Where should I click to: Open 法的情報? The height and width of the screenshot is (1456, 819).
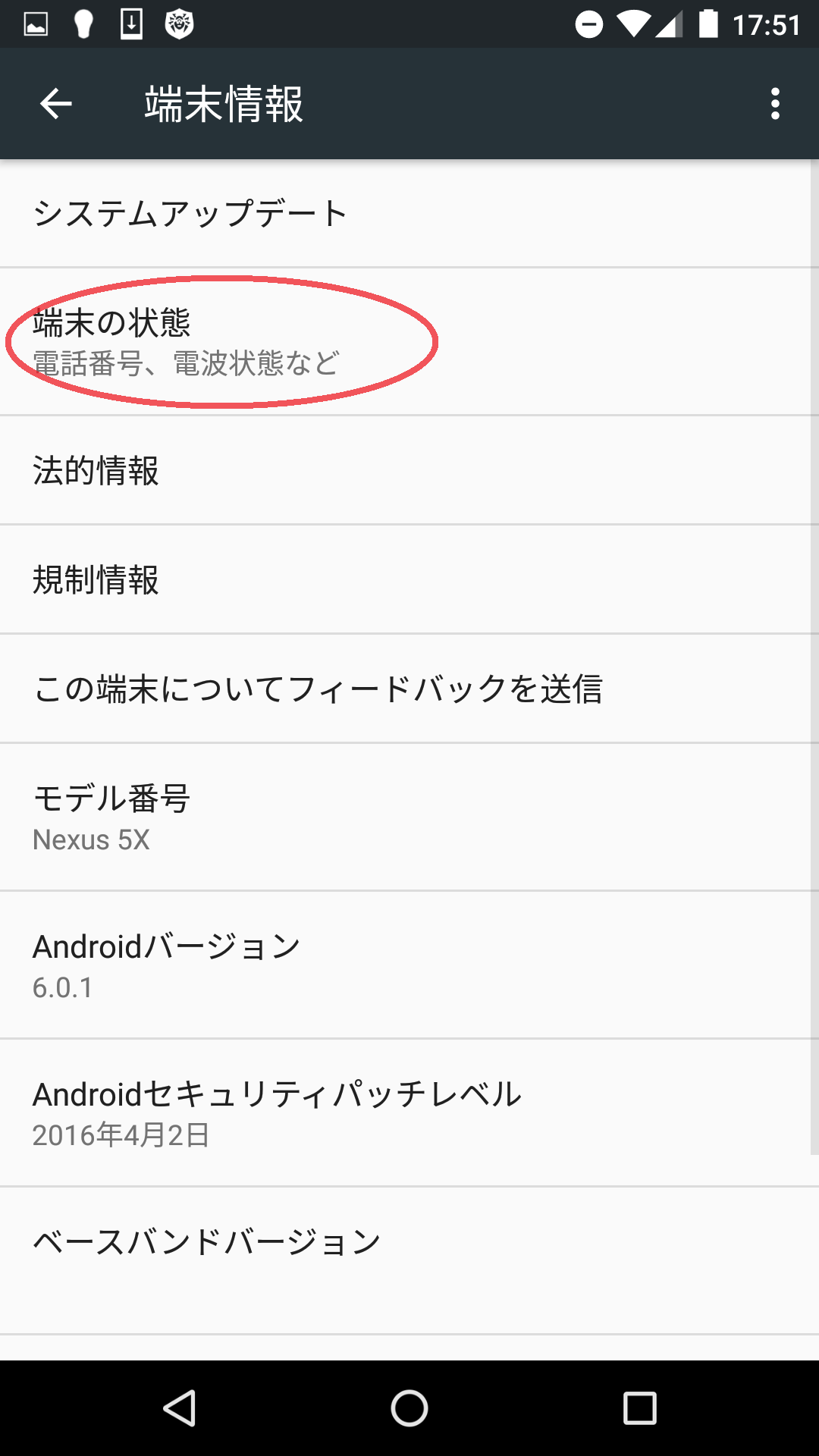pyautogui.click(x=409, y=470)
